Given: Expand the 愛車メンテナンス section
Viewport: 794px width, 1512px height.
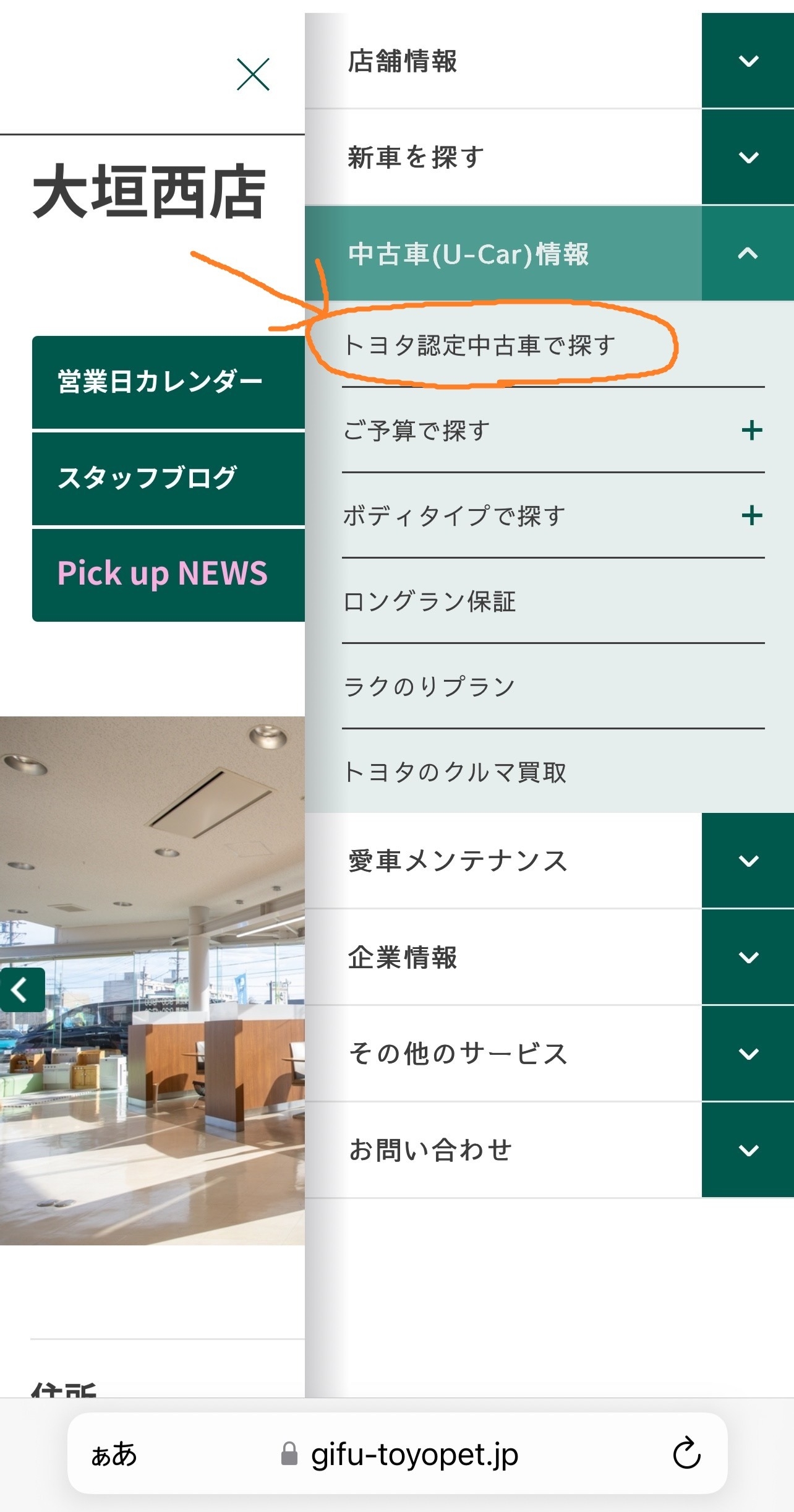Looking at the screenshot, I should pyautogui.click(x=748, y=861).
